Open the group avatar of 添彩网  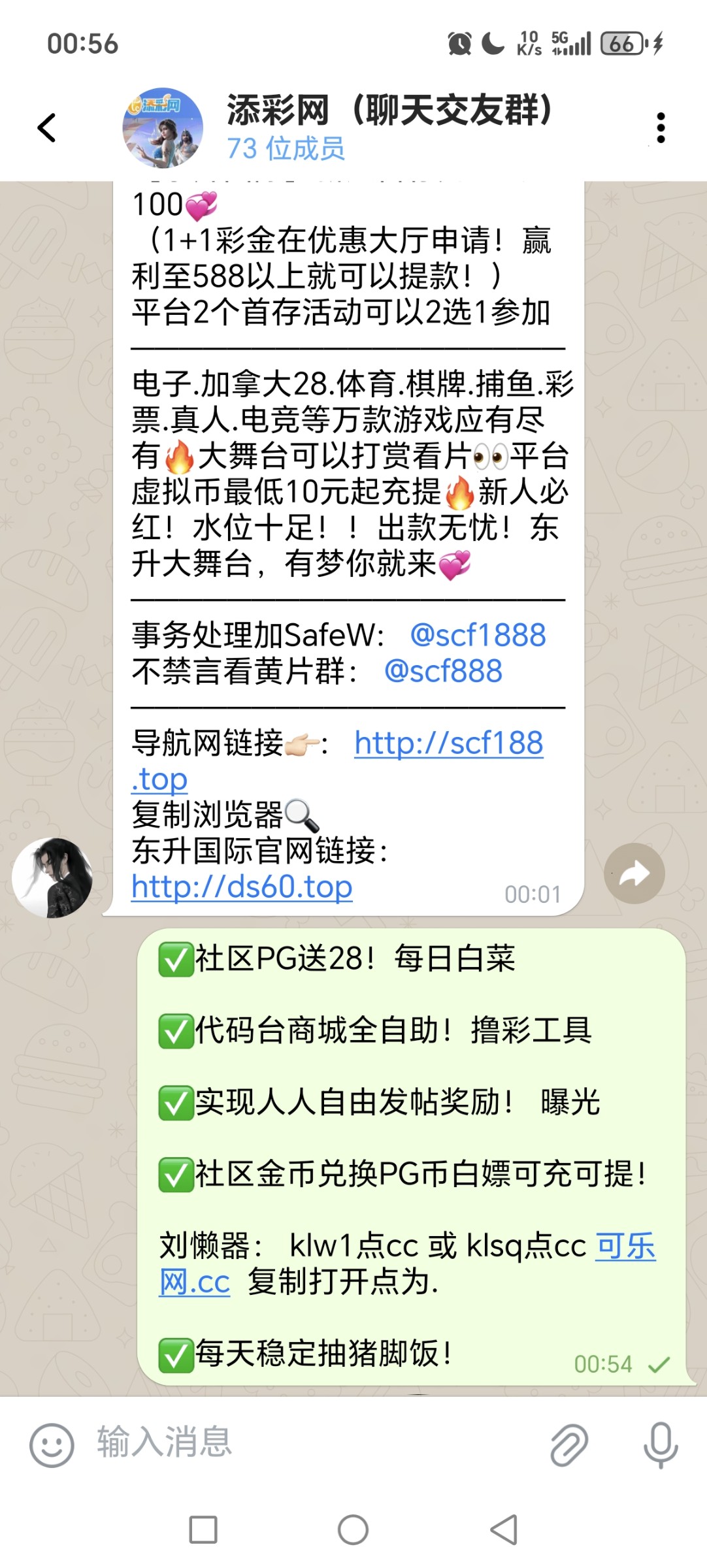coord(162,127)
